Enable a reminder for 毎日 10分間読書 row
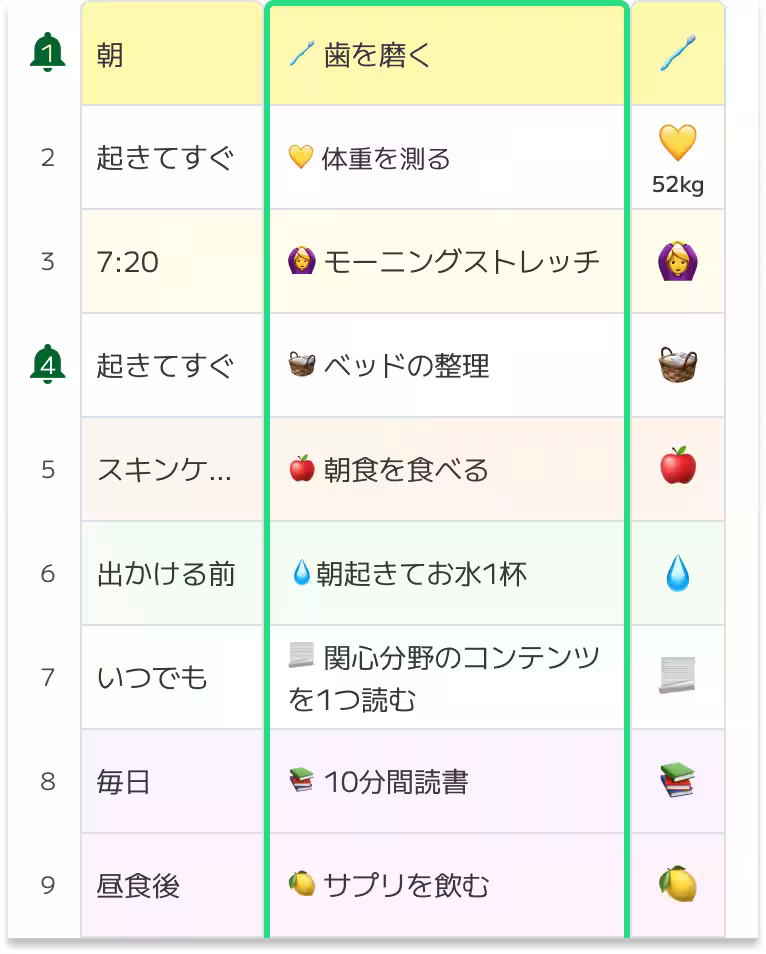 45,780
